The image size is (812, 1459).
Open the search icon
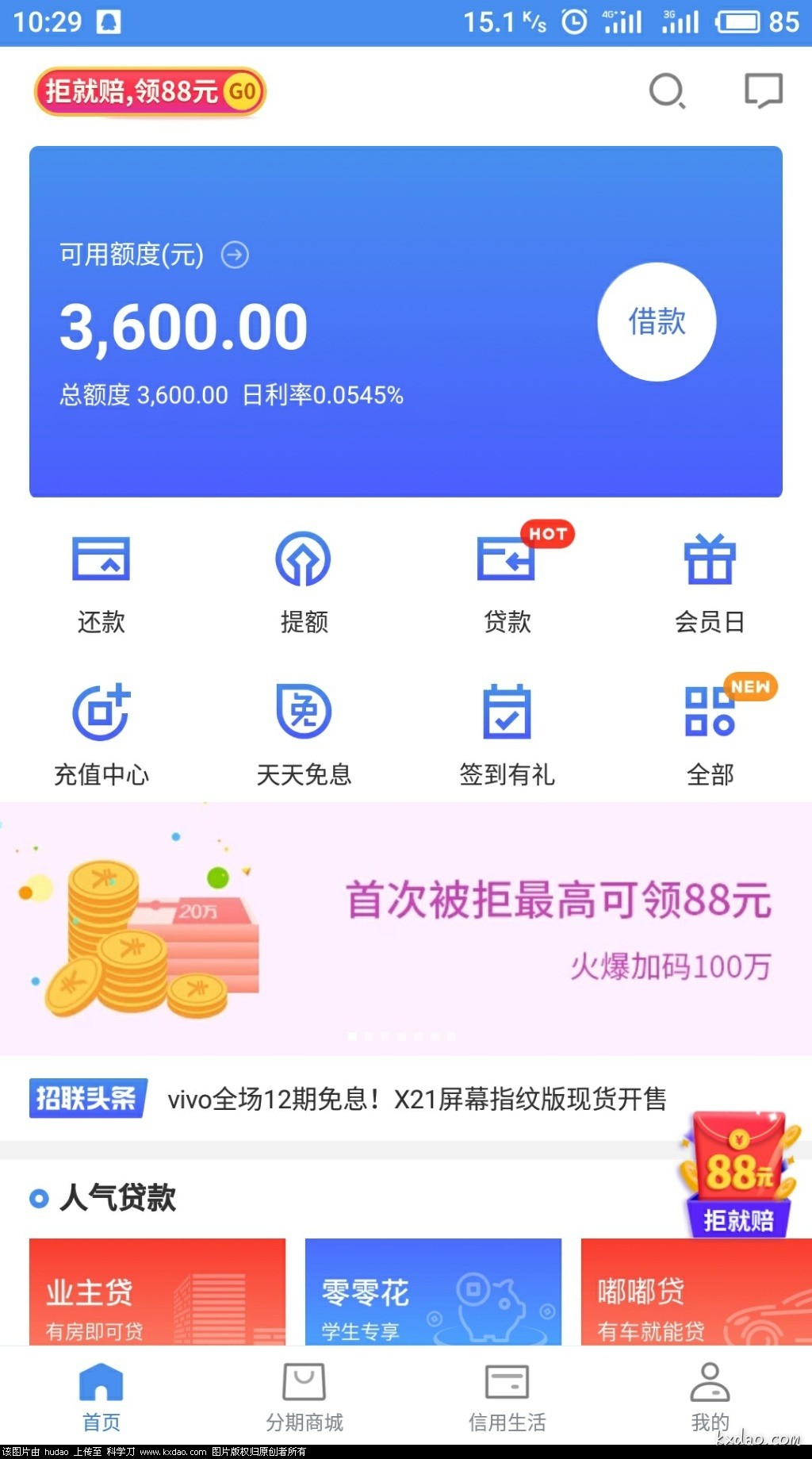click(x=667, y=91)
